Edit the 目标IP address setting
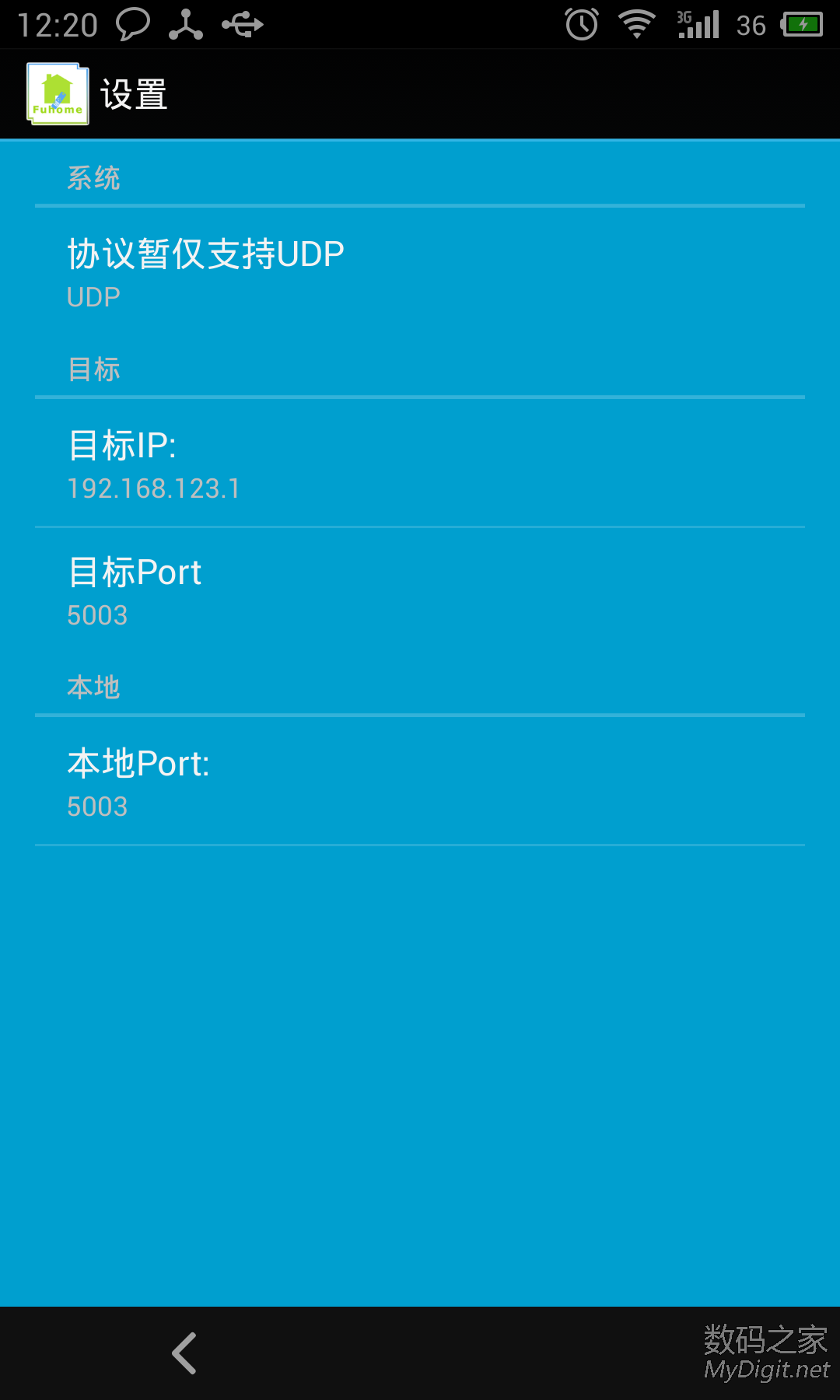This screenshot has height=1400, width=840. click(x=420, y=463)
